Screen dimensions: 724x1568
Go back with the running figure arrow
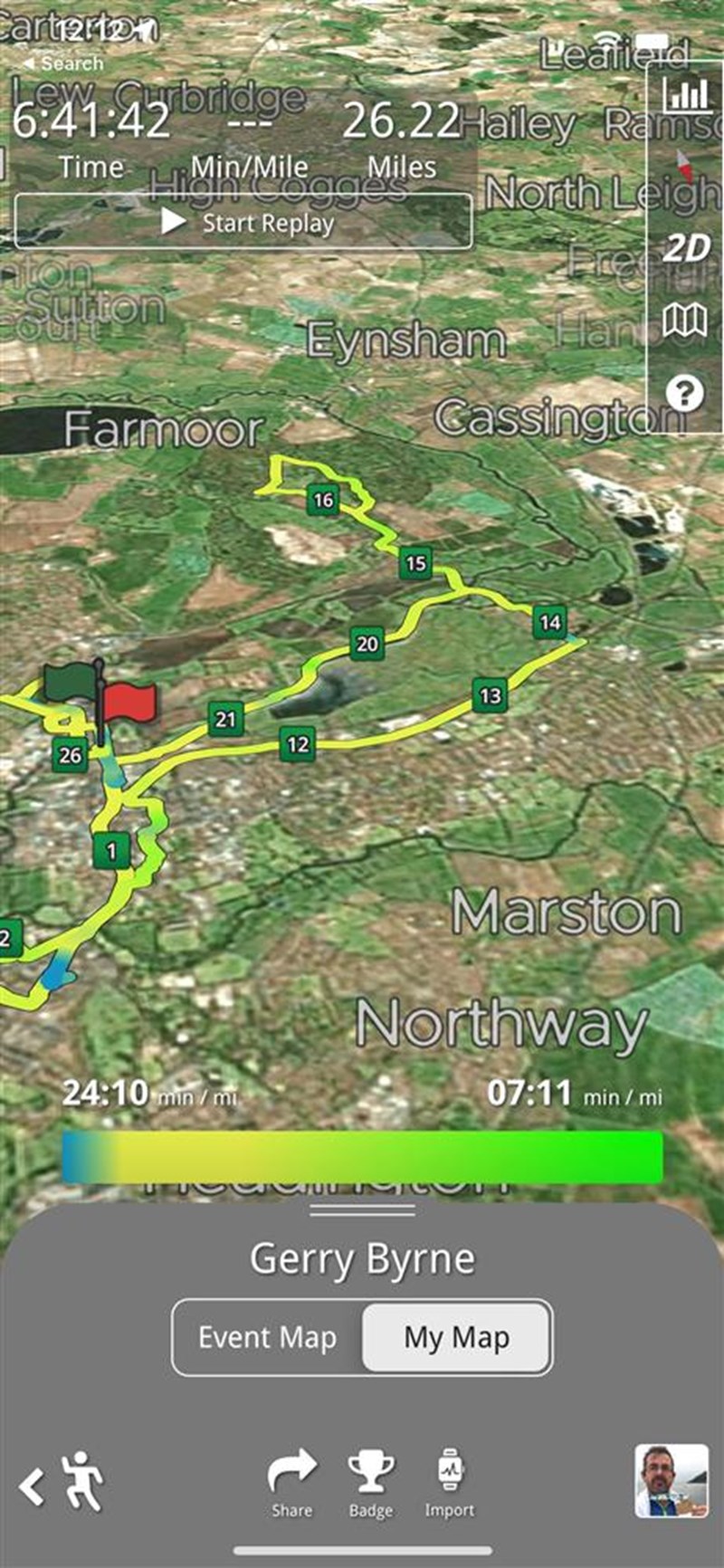coord(62,1483)
